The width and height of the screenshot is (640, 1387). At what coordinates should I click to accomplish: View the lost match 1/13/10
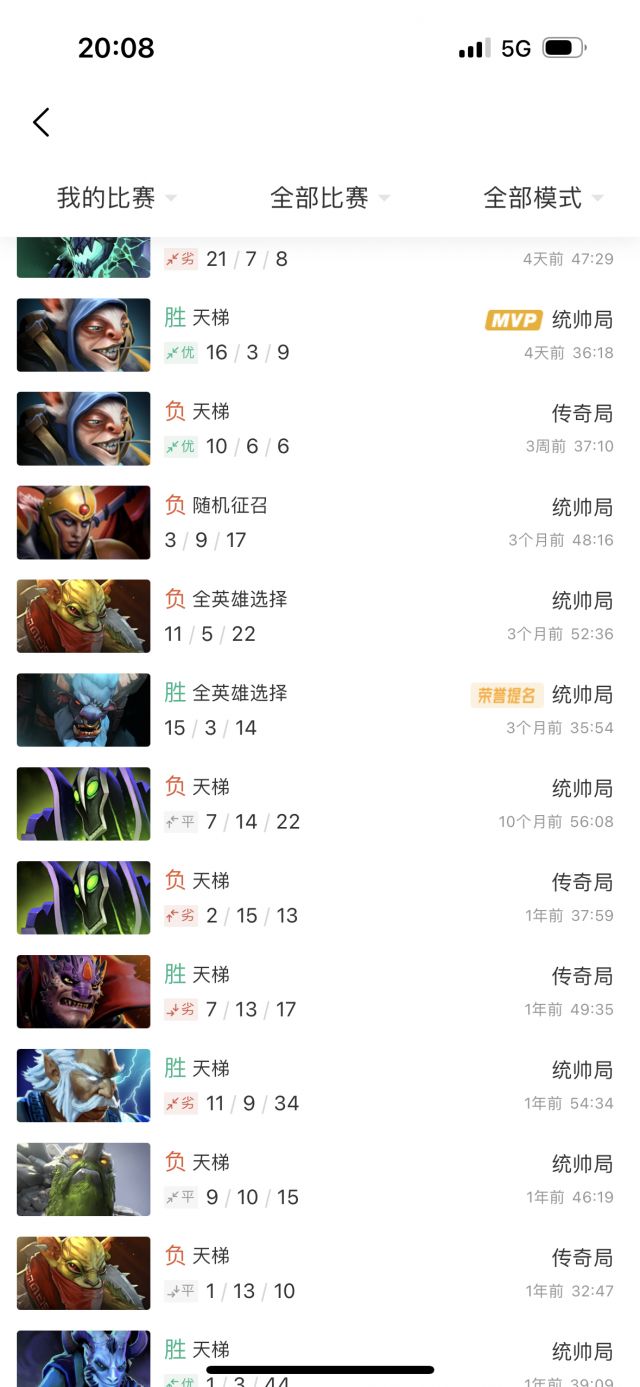320,1275
